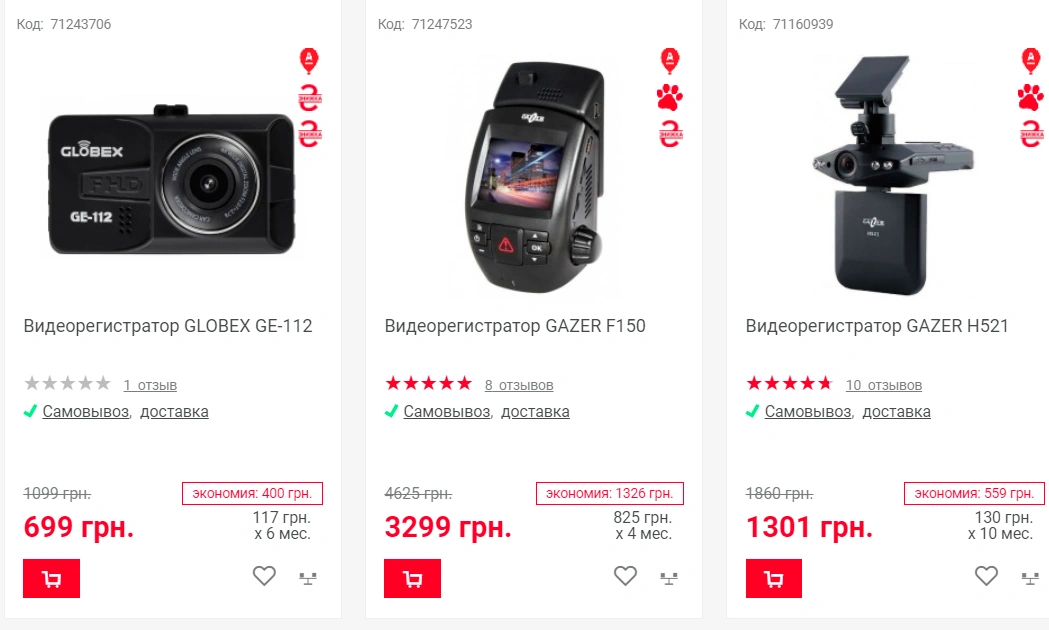The width and height of the screenshot is (1049, 630).
Task: Open Видеорегистратор GAZER H521 product page
Action: coord(877,326)
